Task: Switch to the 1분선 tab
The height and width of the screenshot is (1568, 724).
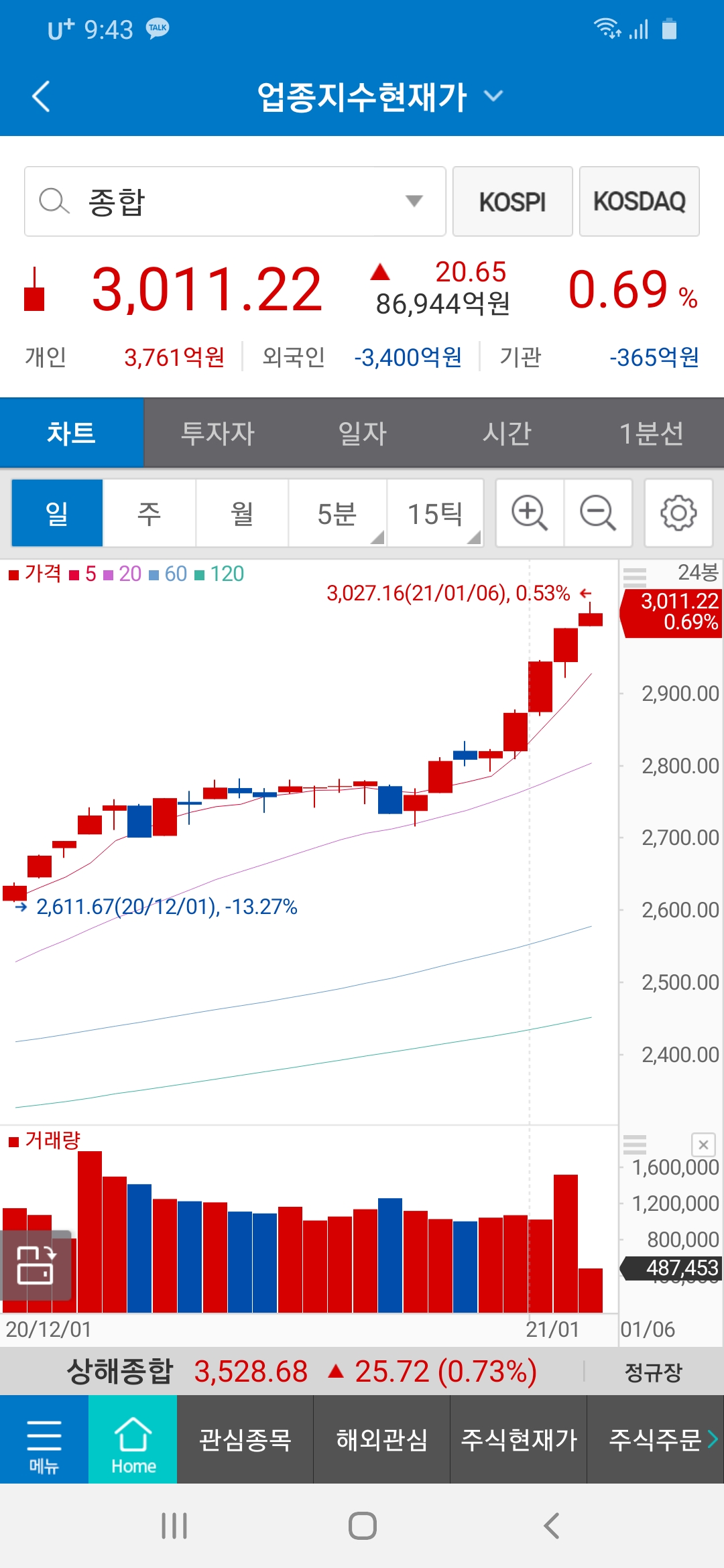Action: point(650,434)
